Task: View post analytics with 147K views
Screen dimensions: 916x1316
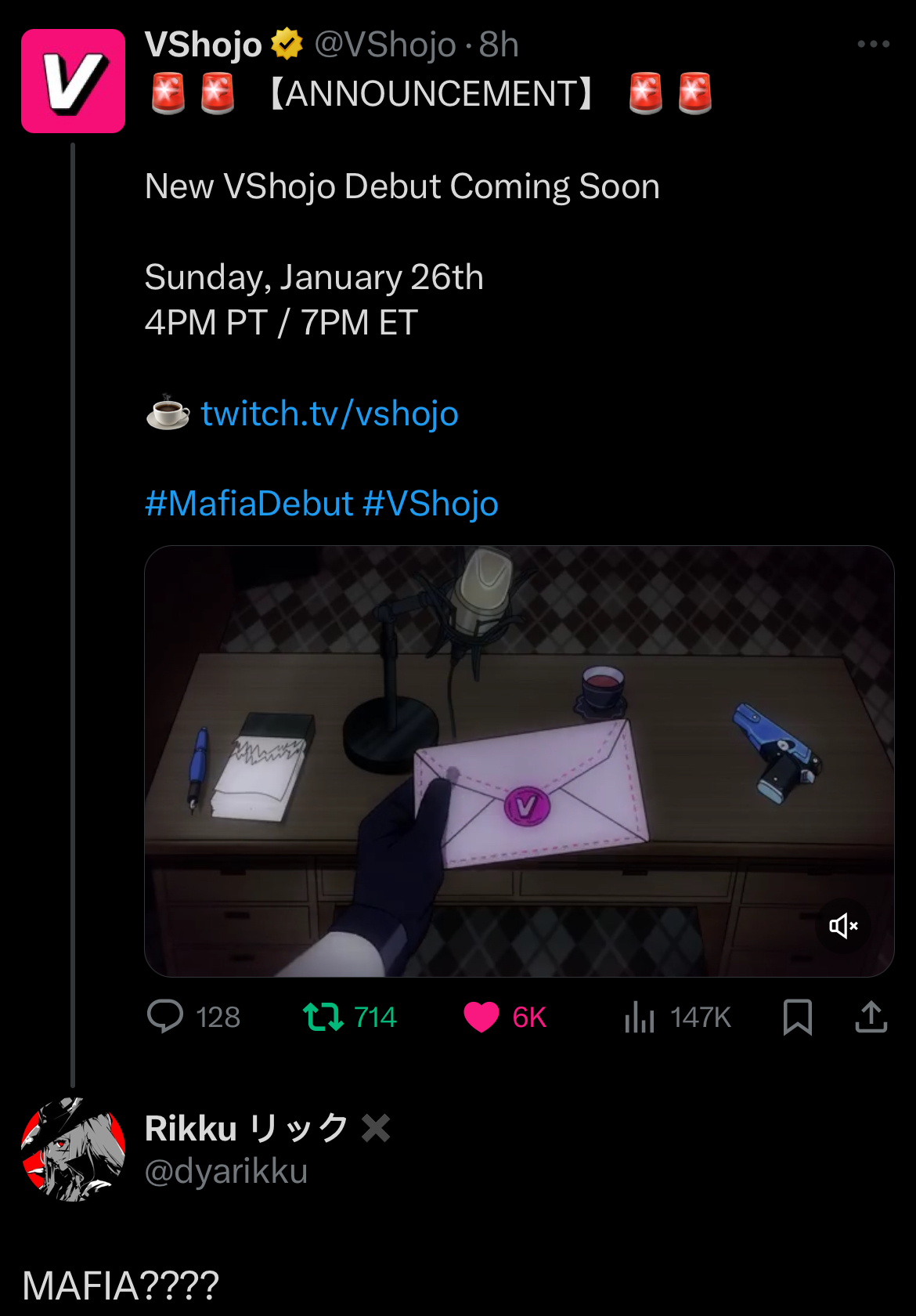Action: (x=640, y=1017)
